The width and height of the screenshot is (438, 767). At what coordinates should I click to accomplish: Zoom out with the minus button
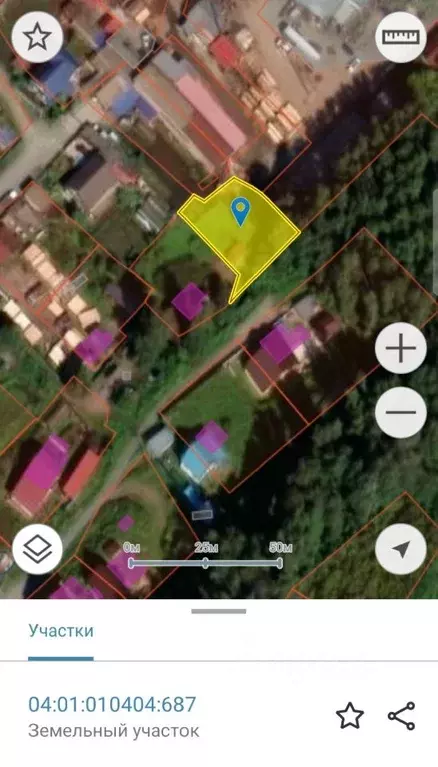401,412
